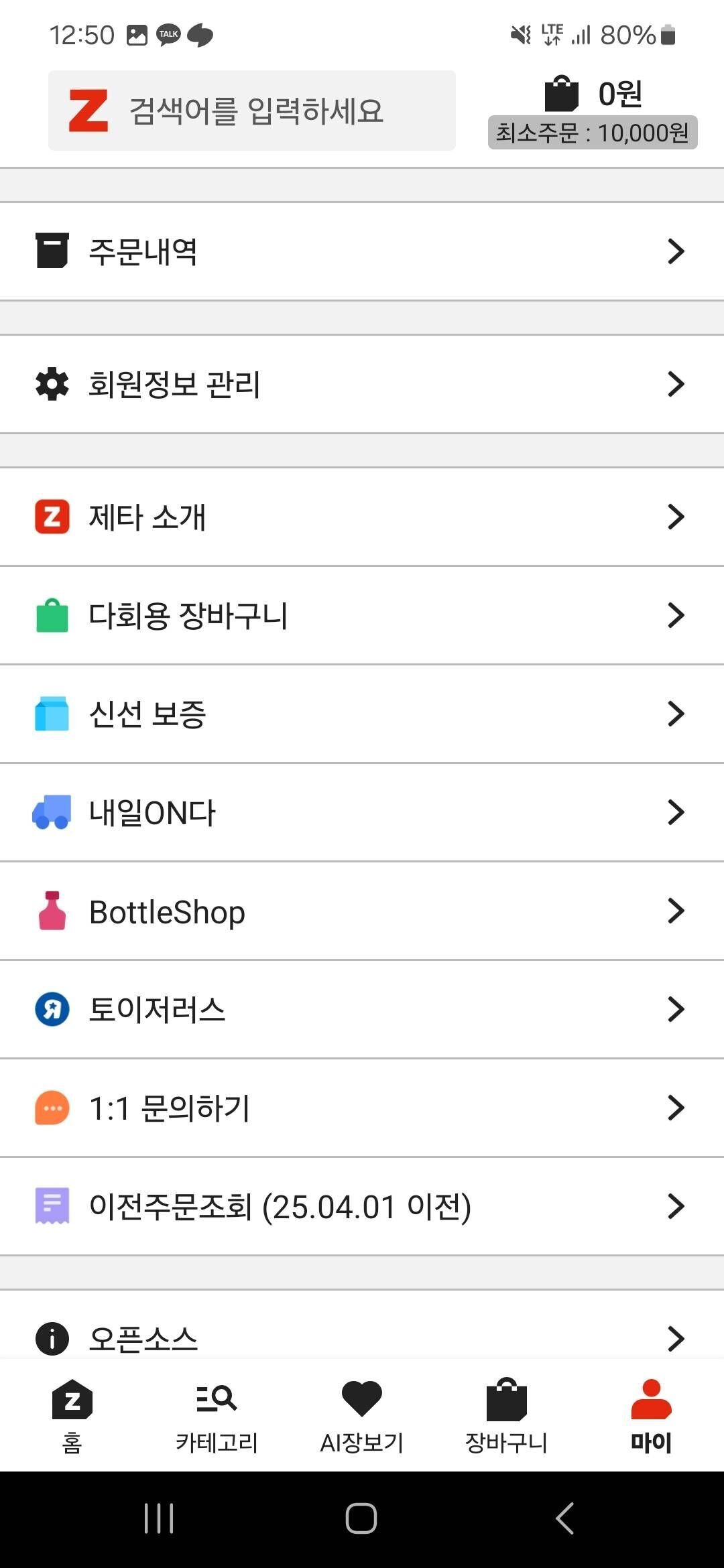Click the receipt icon for 이전주문조회
This screenshot has width=724, height=1568.
pos(51,1207)
